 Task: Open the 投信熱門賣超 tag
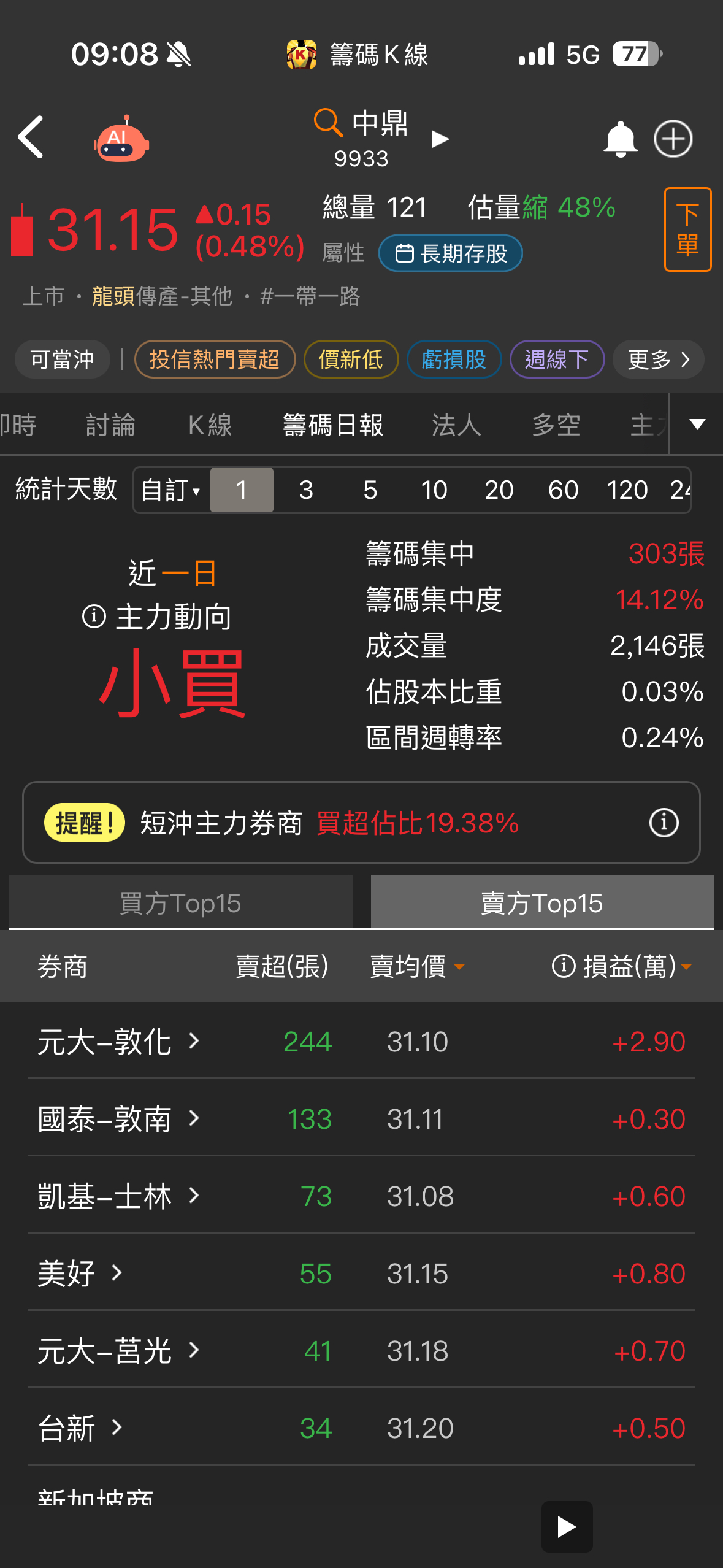click(x=215, y=359)
